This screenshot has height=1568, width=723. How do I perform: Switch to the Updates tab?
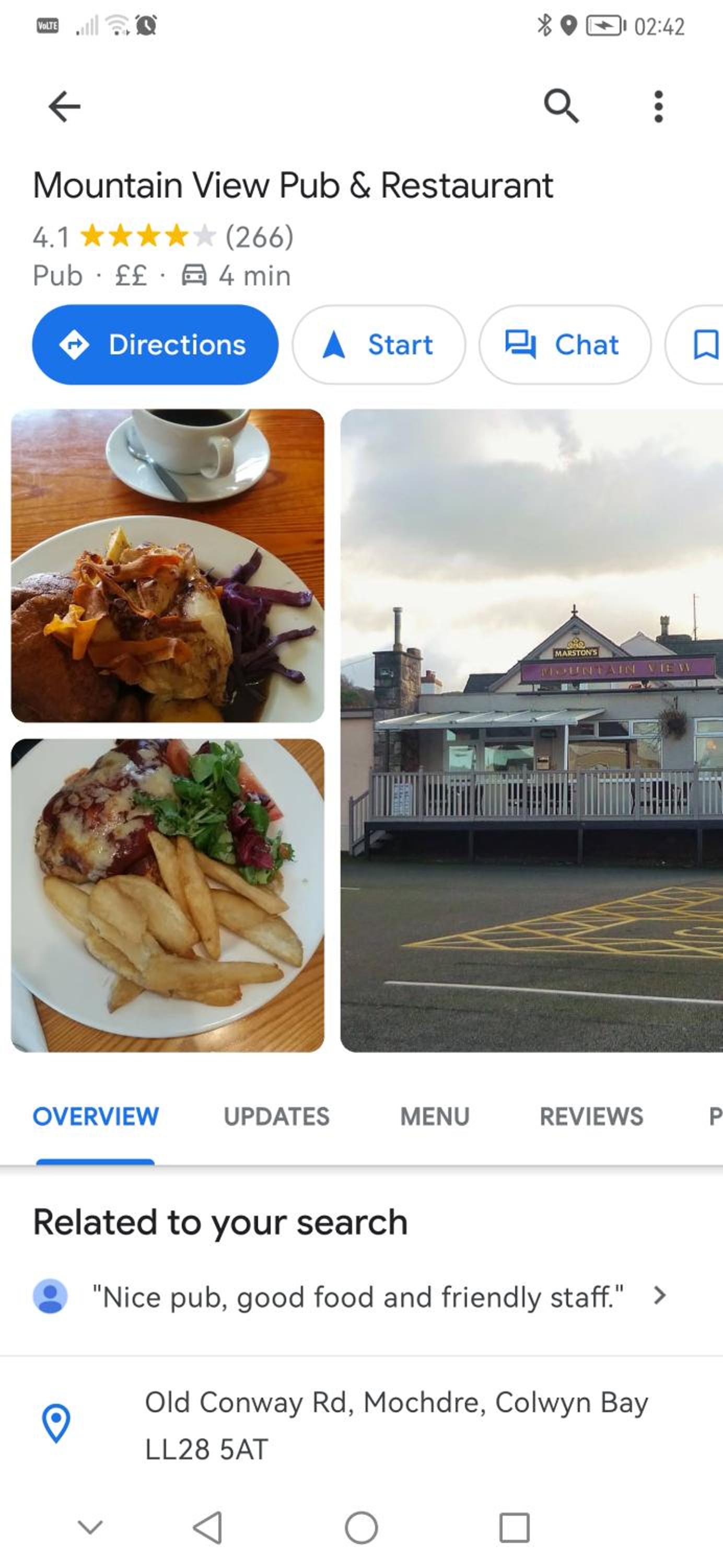click(276, 1116)
